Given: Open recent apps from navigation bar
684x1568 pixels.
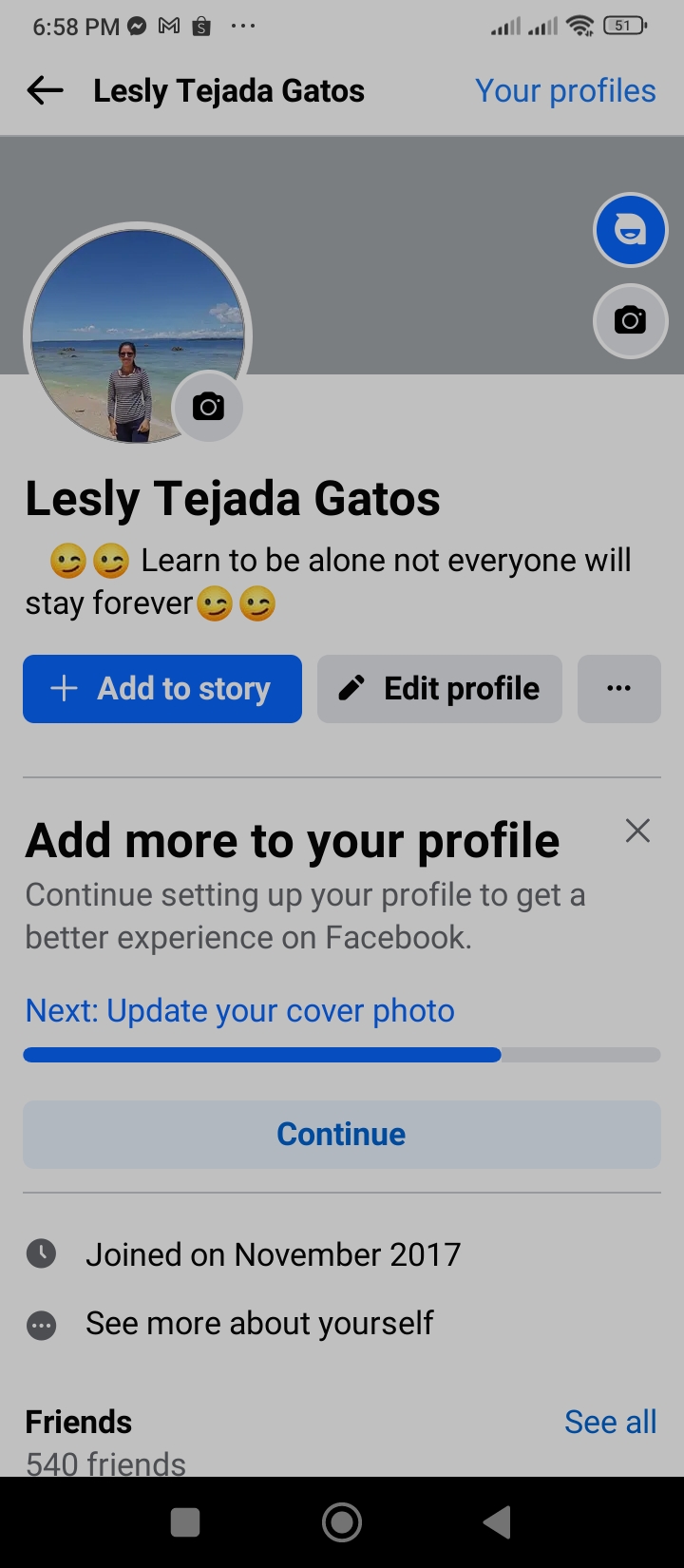Looking at the screenshot, I should (x=185, y=1522).
